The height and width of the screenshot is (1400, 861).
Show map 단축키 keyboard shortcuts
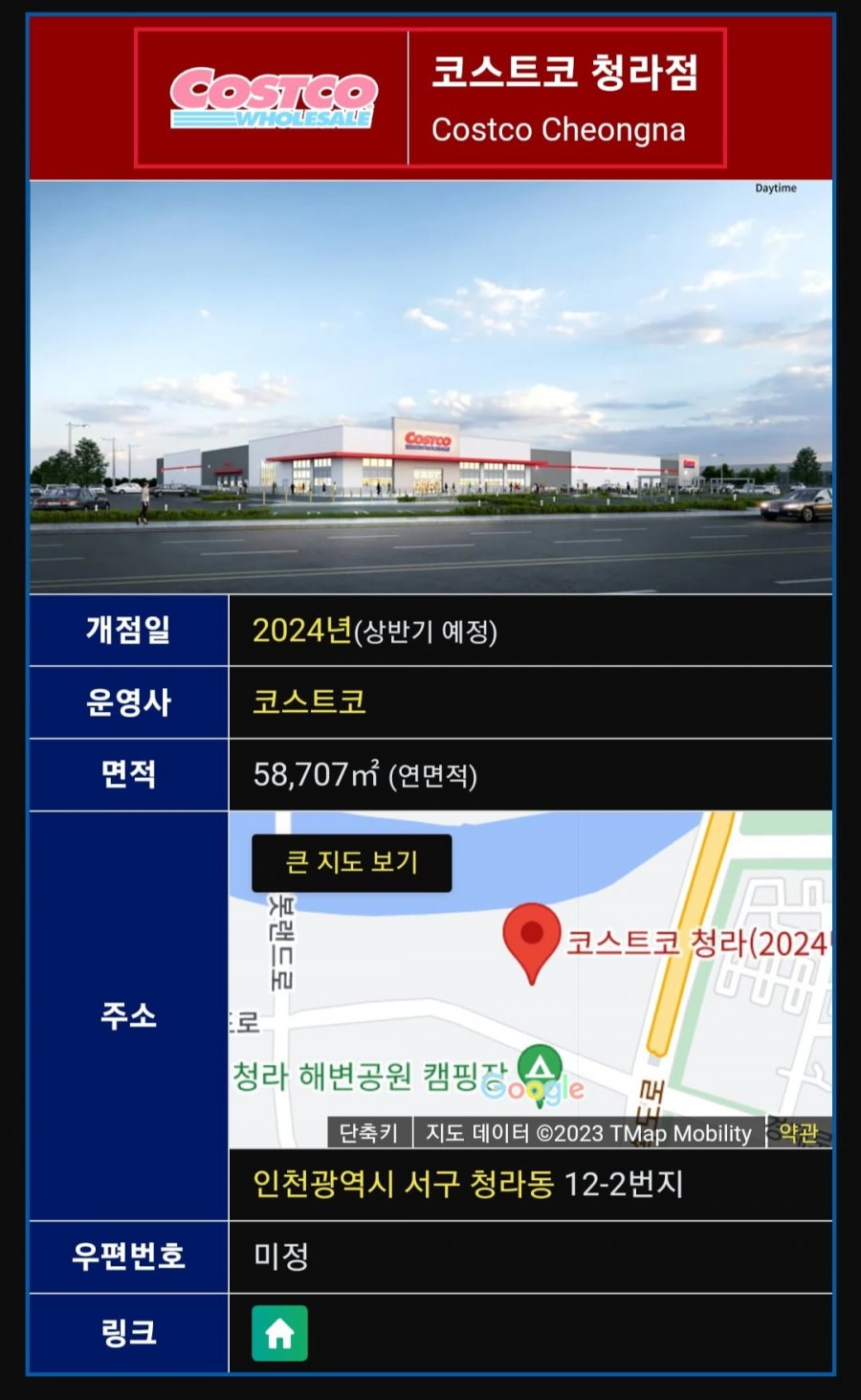(x=368, y=1133)
